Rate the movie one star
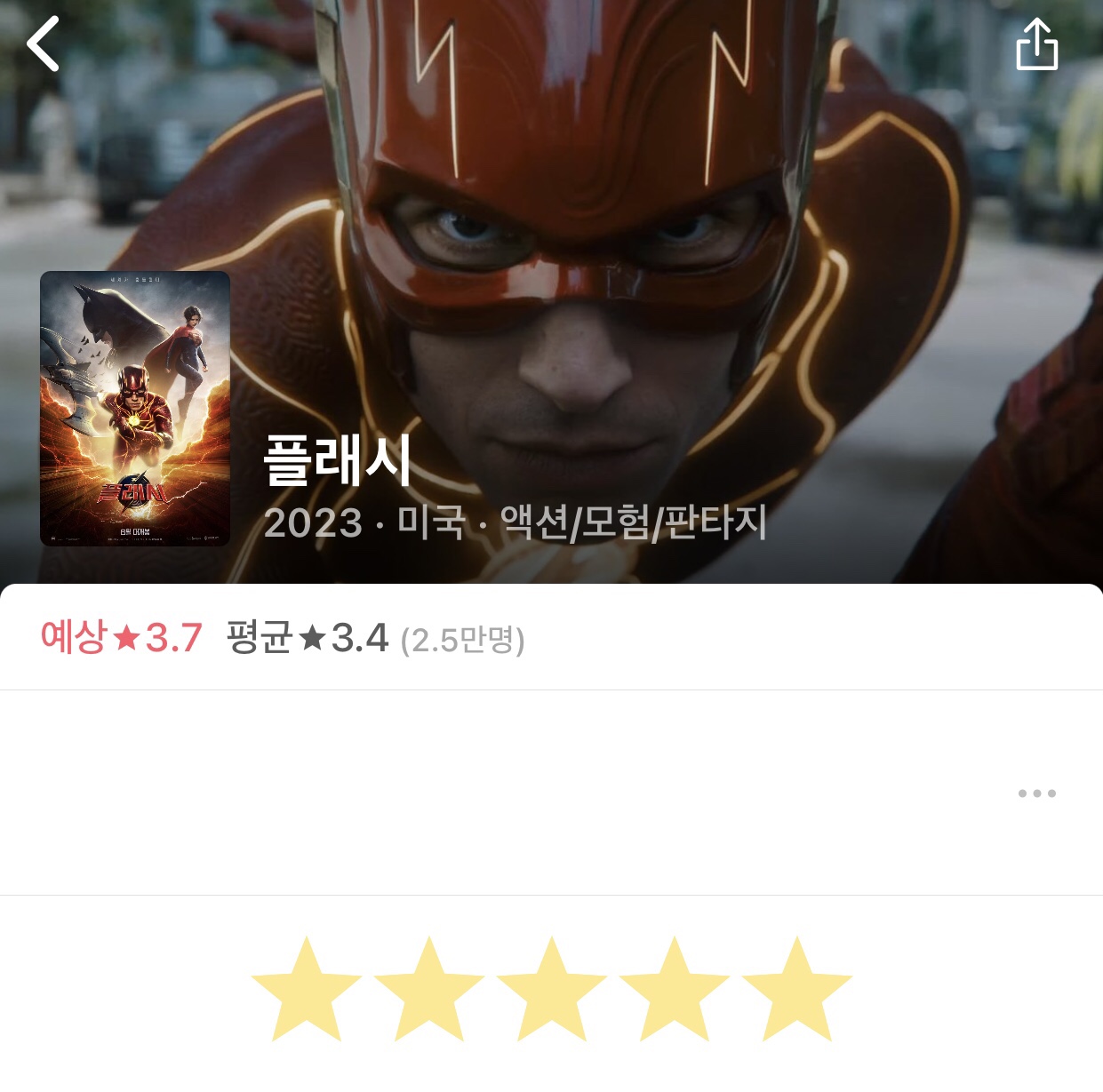This screenshot has width=1103, height=1092. click(307, 990)
